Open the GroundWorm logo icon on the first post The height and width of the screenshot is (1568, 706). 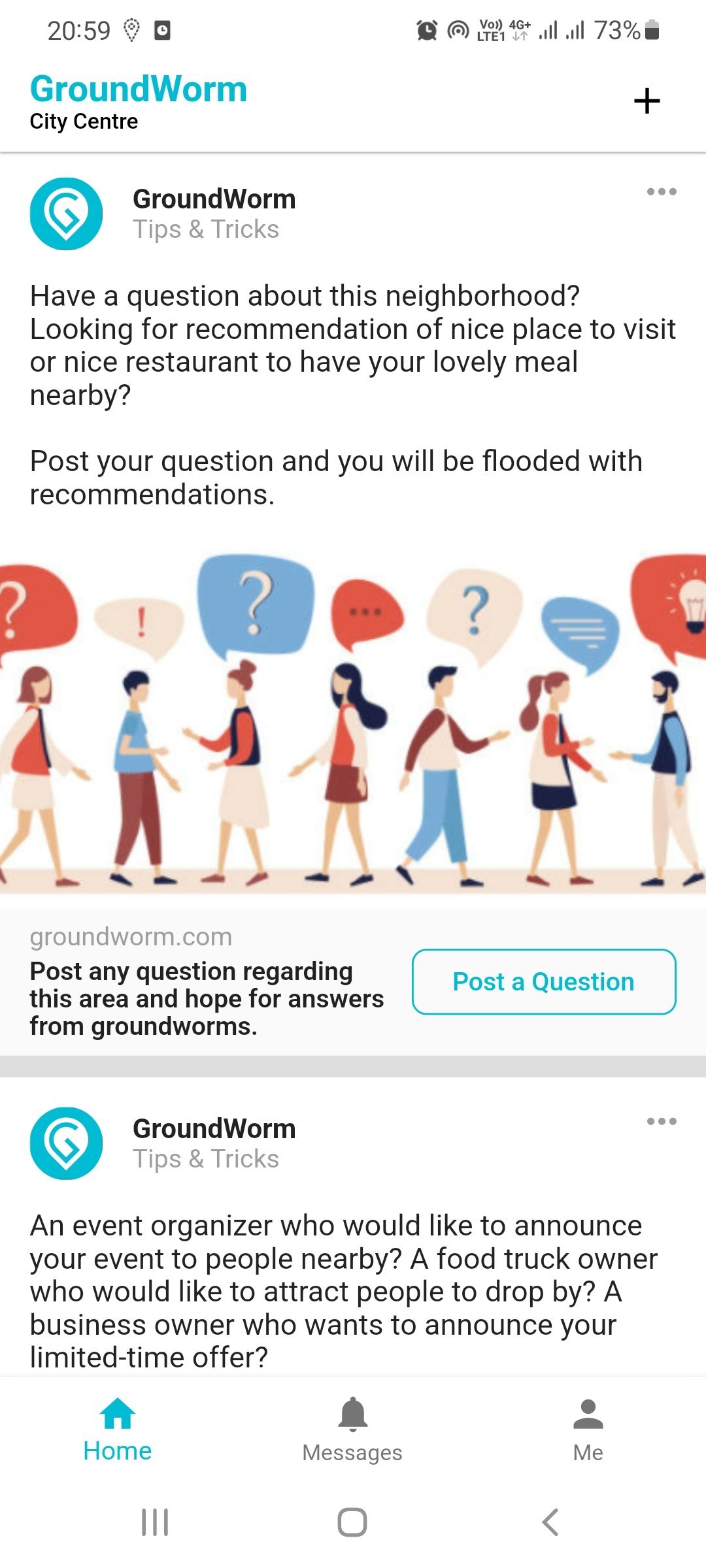pos(66,212)
